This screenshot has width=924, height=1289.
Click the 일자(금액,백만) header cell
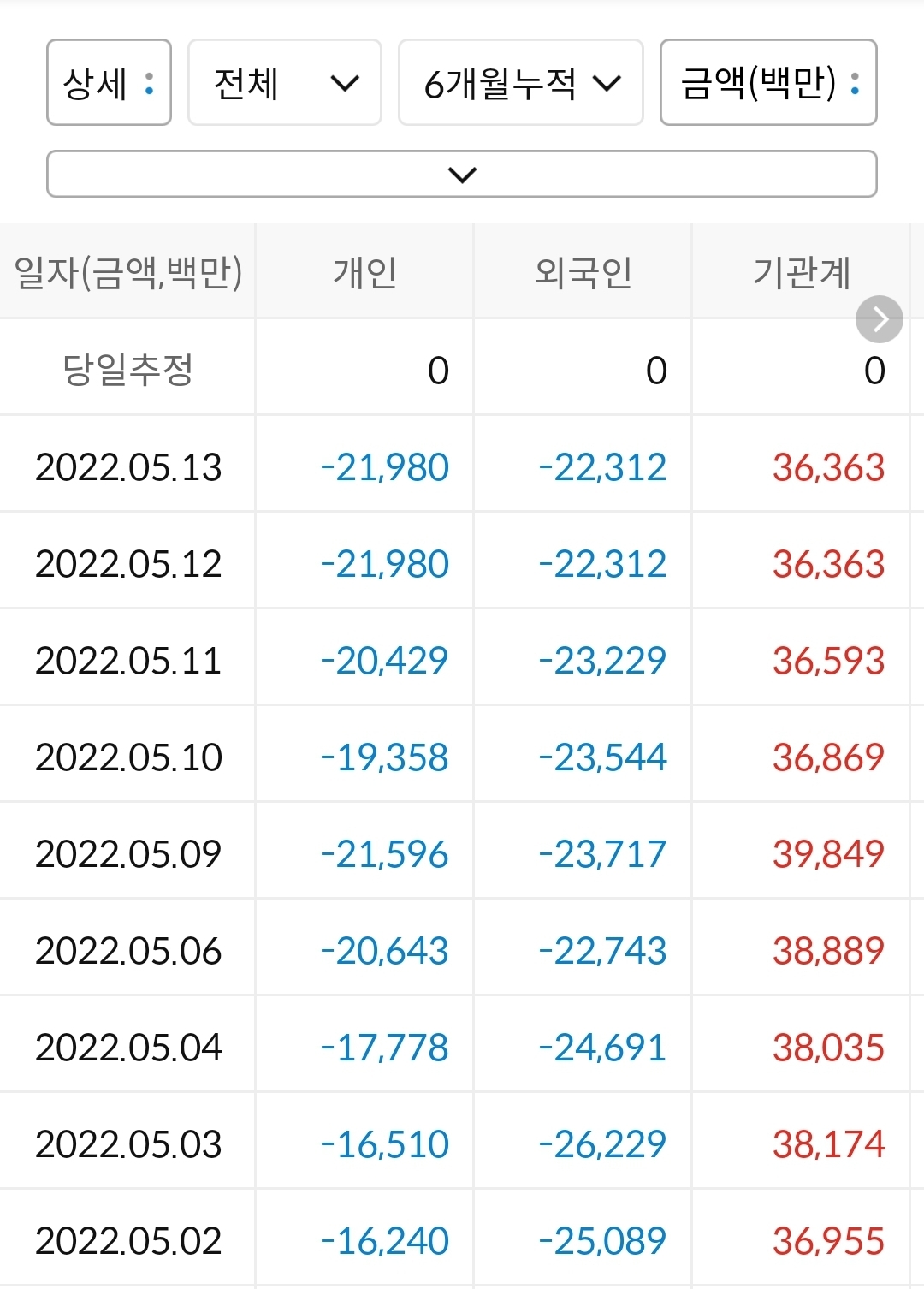(127, 272)
